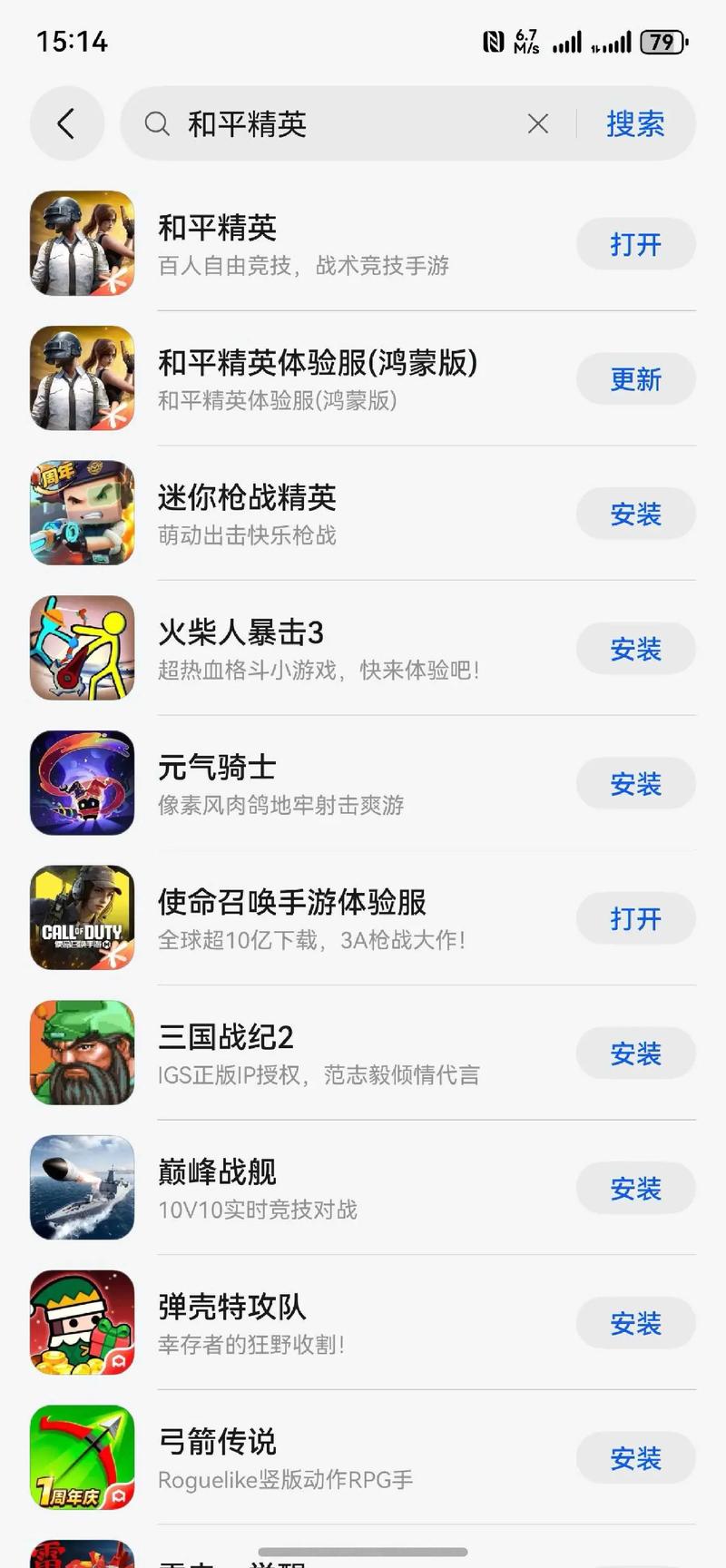This screenshot has width=726, height=1568.
Task: Update 和平精英体验服 with the 更新 button
Action: pos(635,379)
